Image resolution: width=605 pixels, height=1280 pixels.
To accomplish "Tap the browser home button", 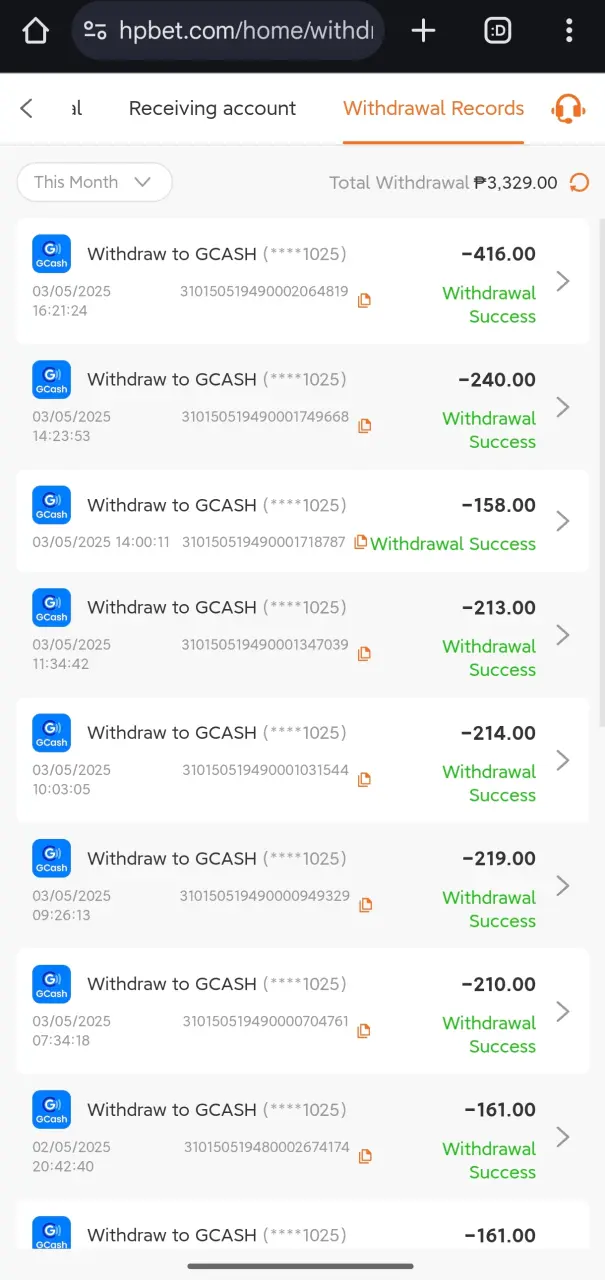I will point(35,32).
